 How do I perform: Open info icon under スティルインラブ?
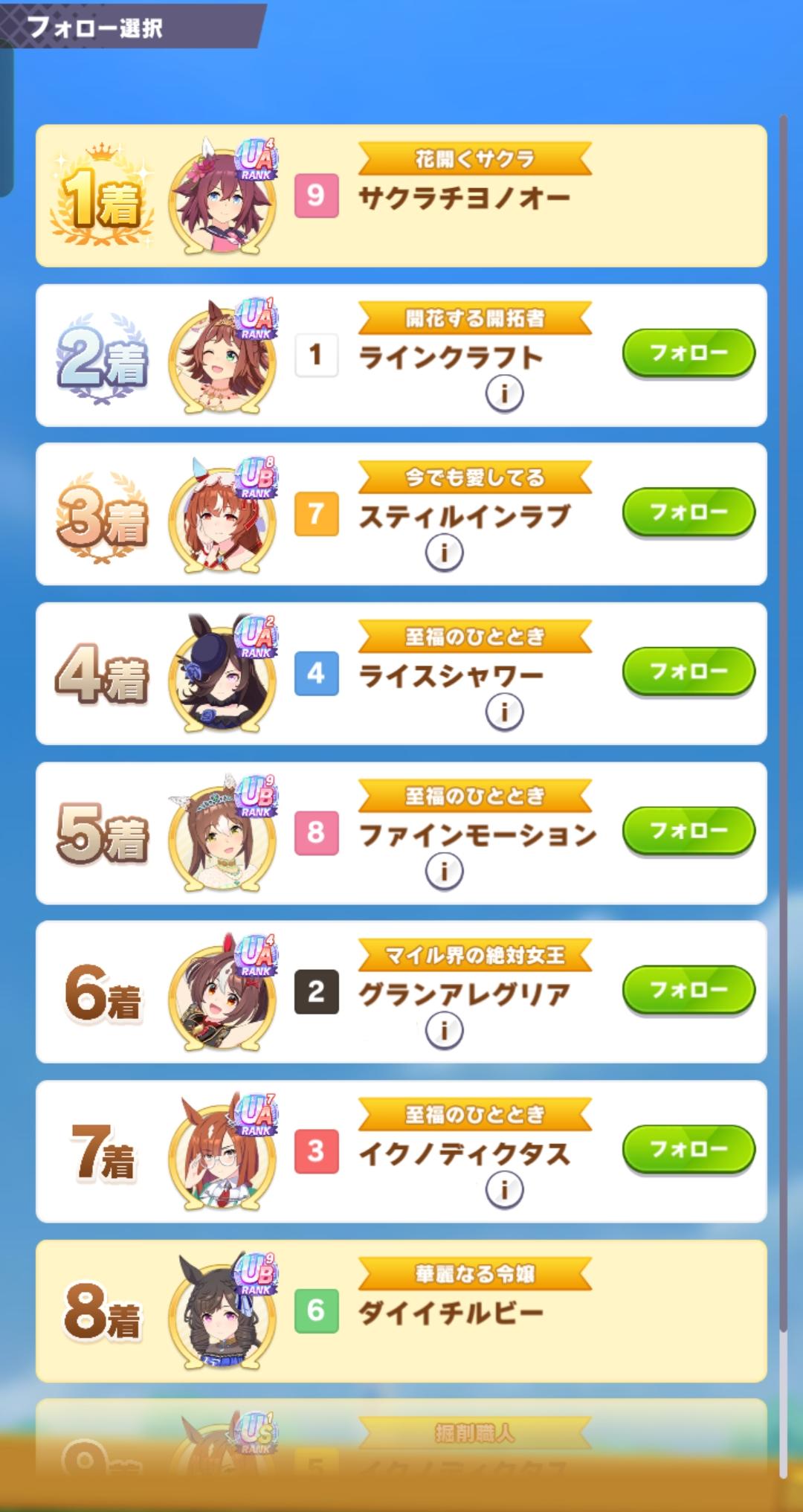tap(444, 552)
